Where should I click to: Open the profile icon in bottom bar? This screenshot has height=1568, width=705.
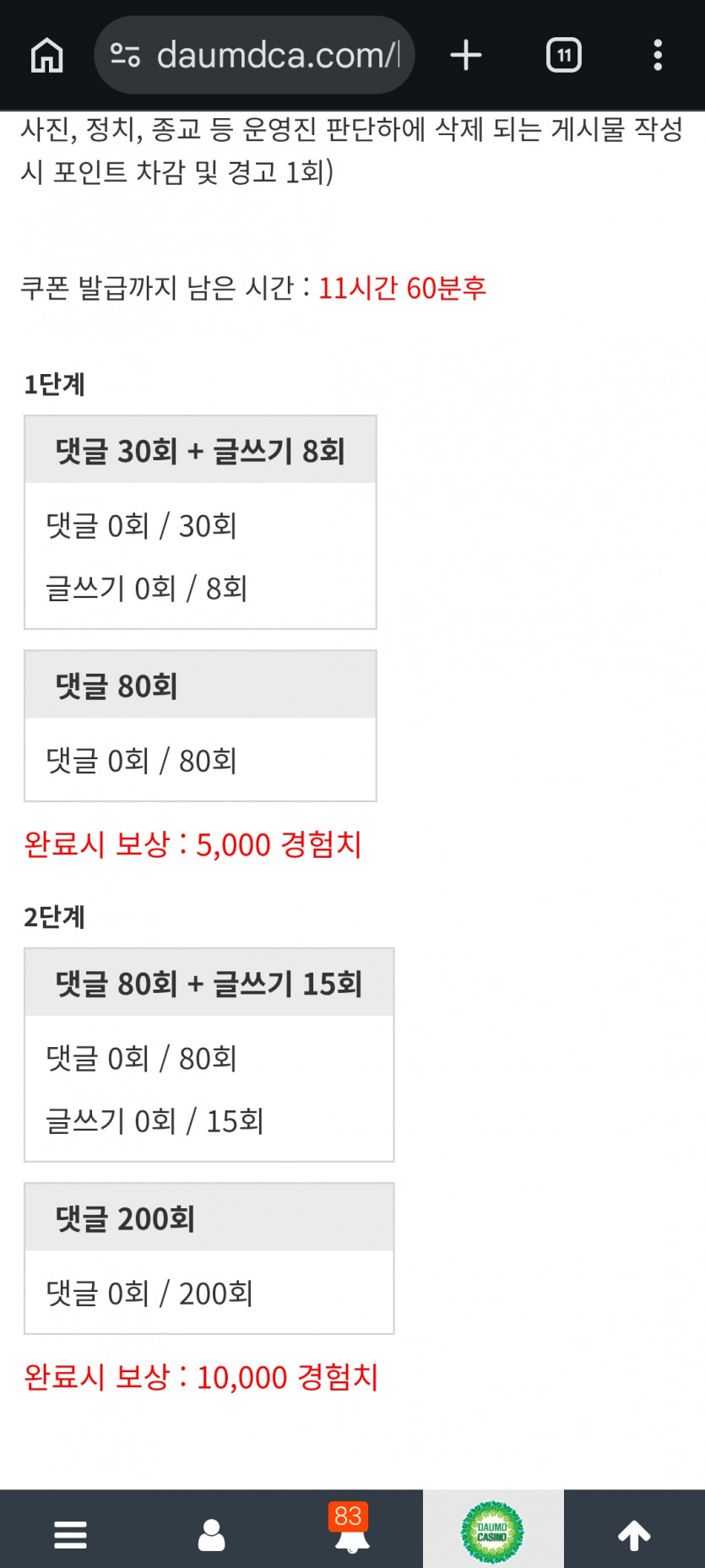(211, 1530)
